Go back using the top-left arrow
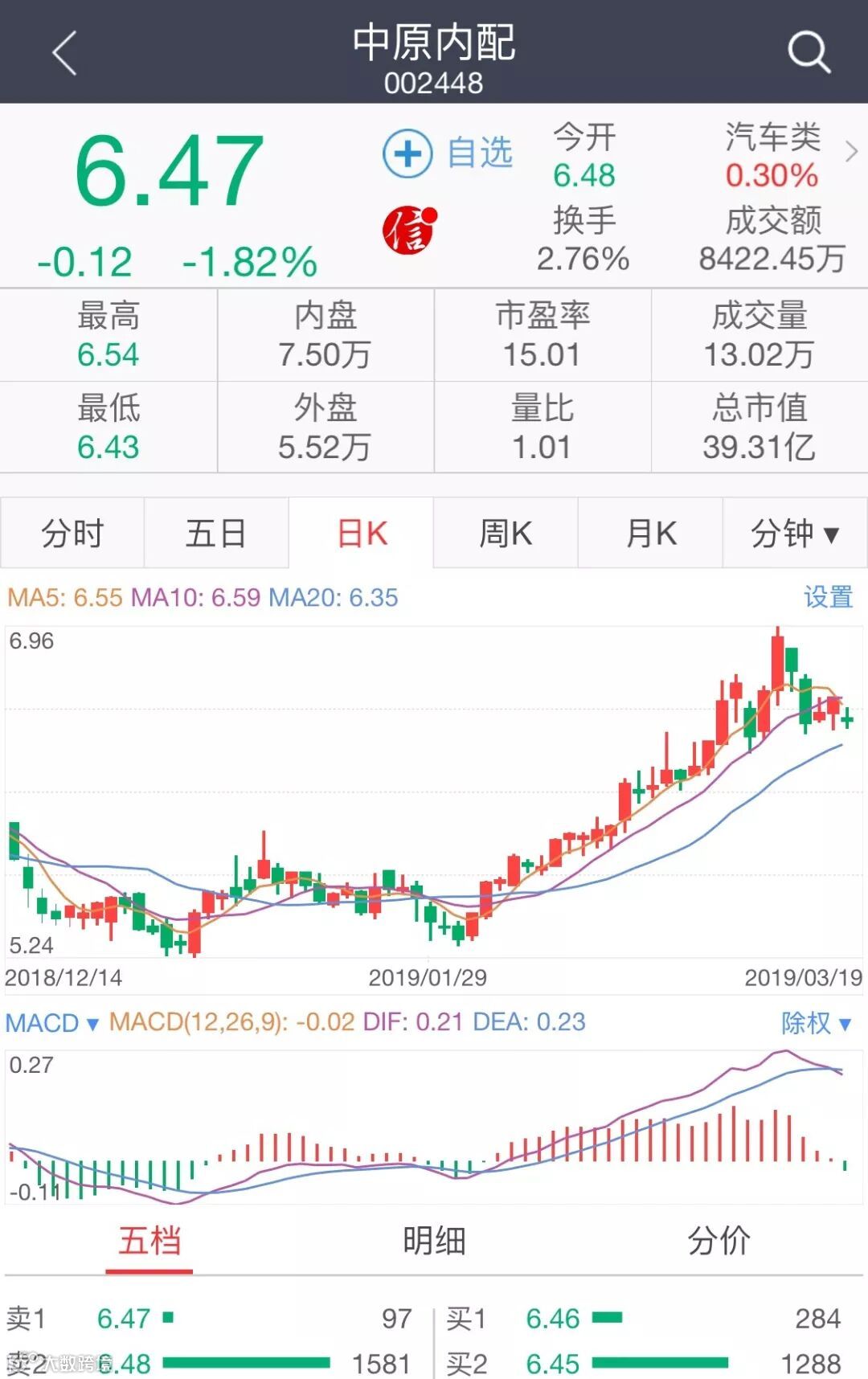The image size is (868, 1379). pyautogui.click(x=64, y=53)
